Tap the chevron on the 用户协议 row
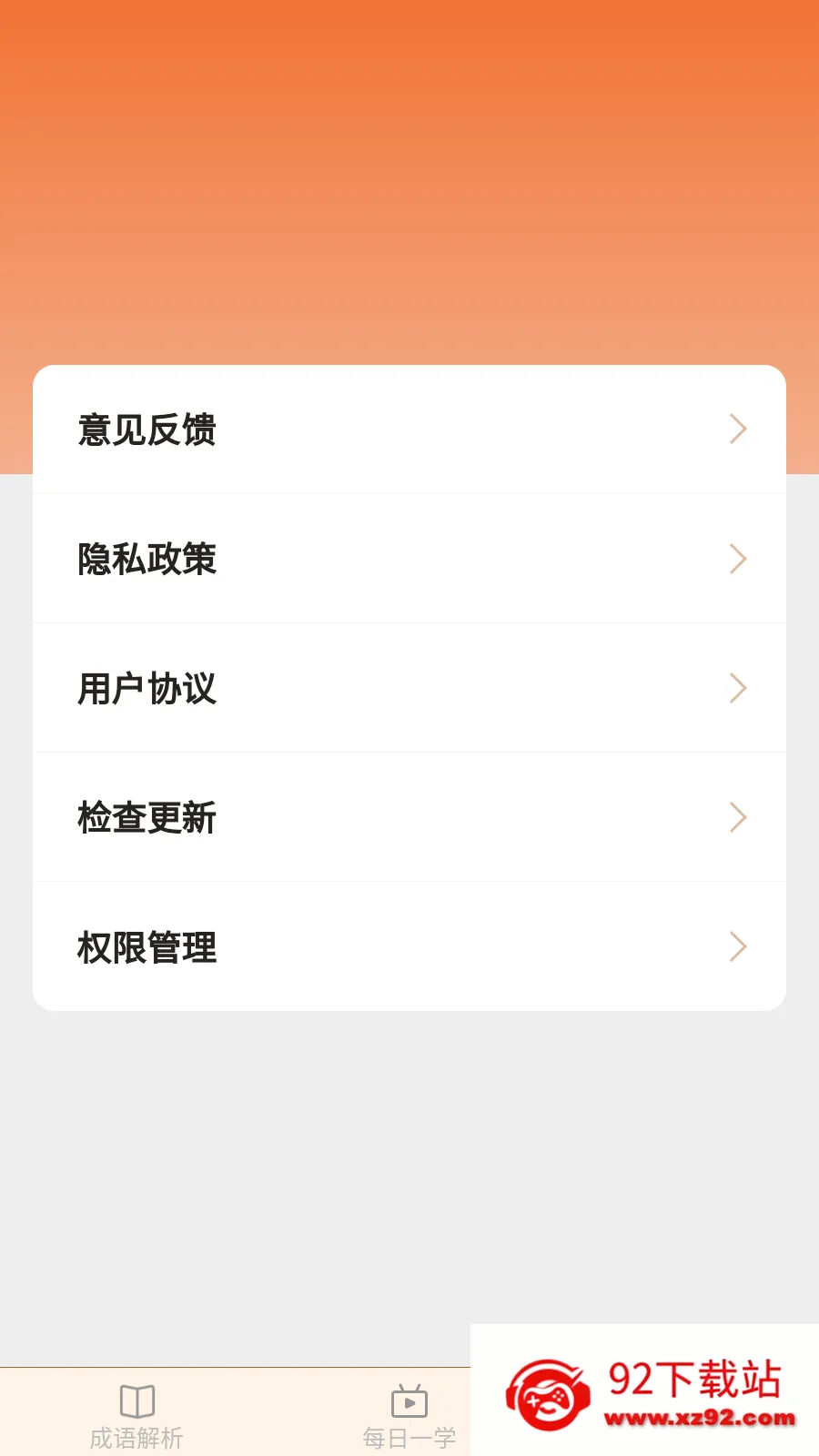This screenshot has width=819, height=1456. 739,688
